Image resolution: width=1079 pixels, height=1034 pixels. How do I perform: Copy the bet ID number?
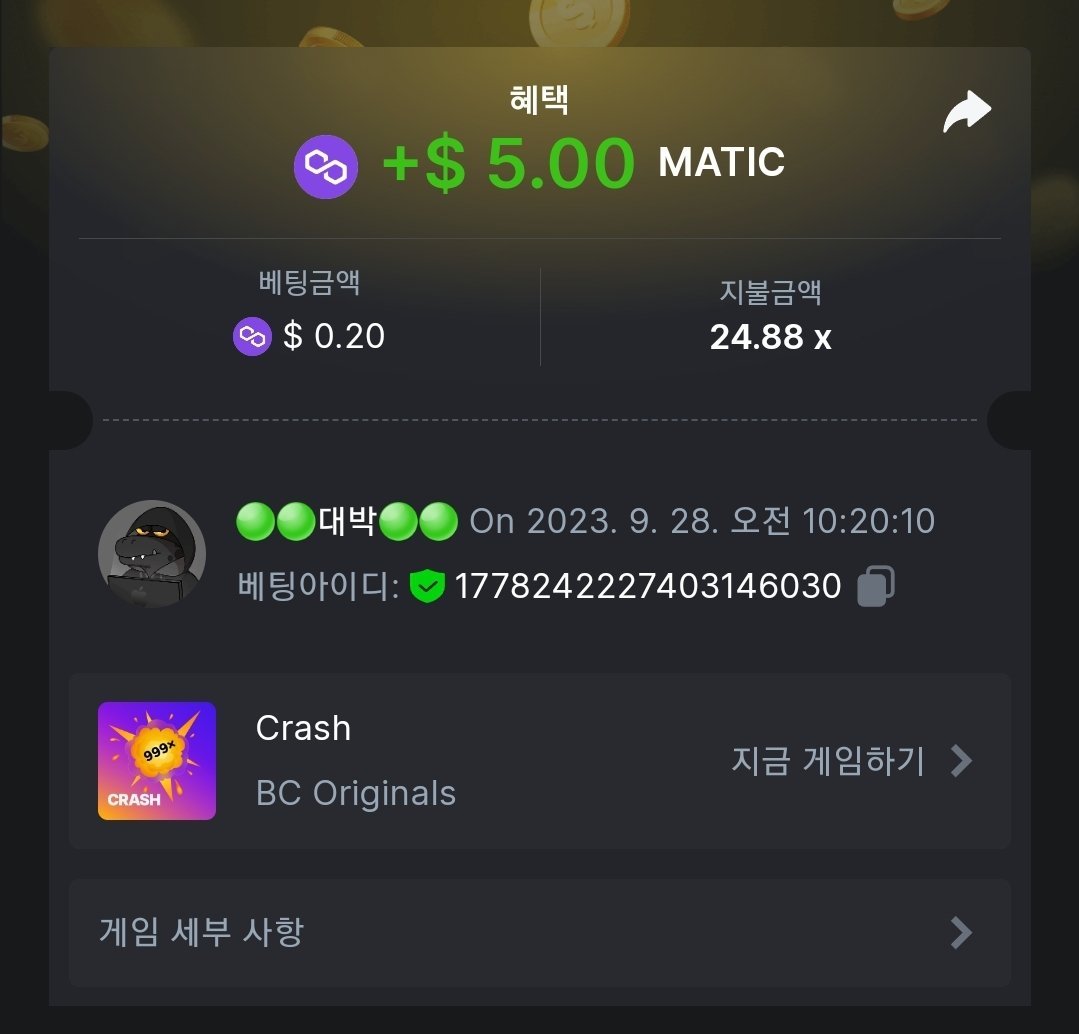pyautogui.click(x=876, y=586)
